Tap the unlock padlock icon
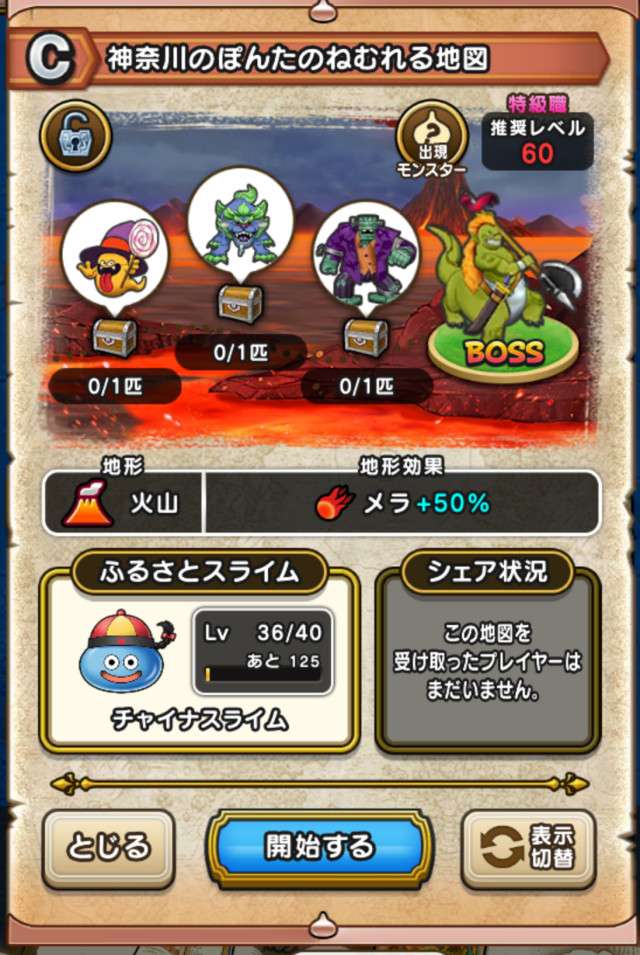This screenshot has width=640, height=955. (75, 137)
